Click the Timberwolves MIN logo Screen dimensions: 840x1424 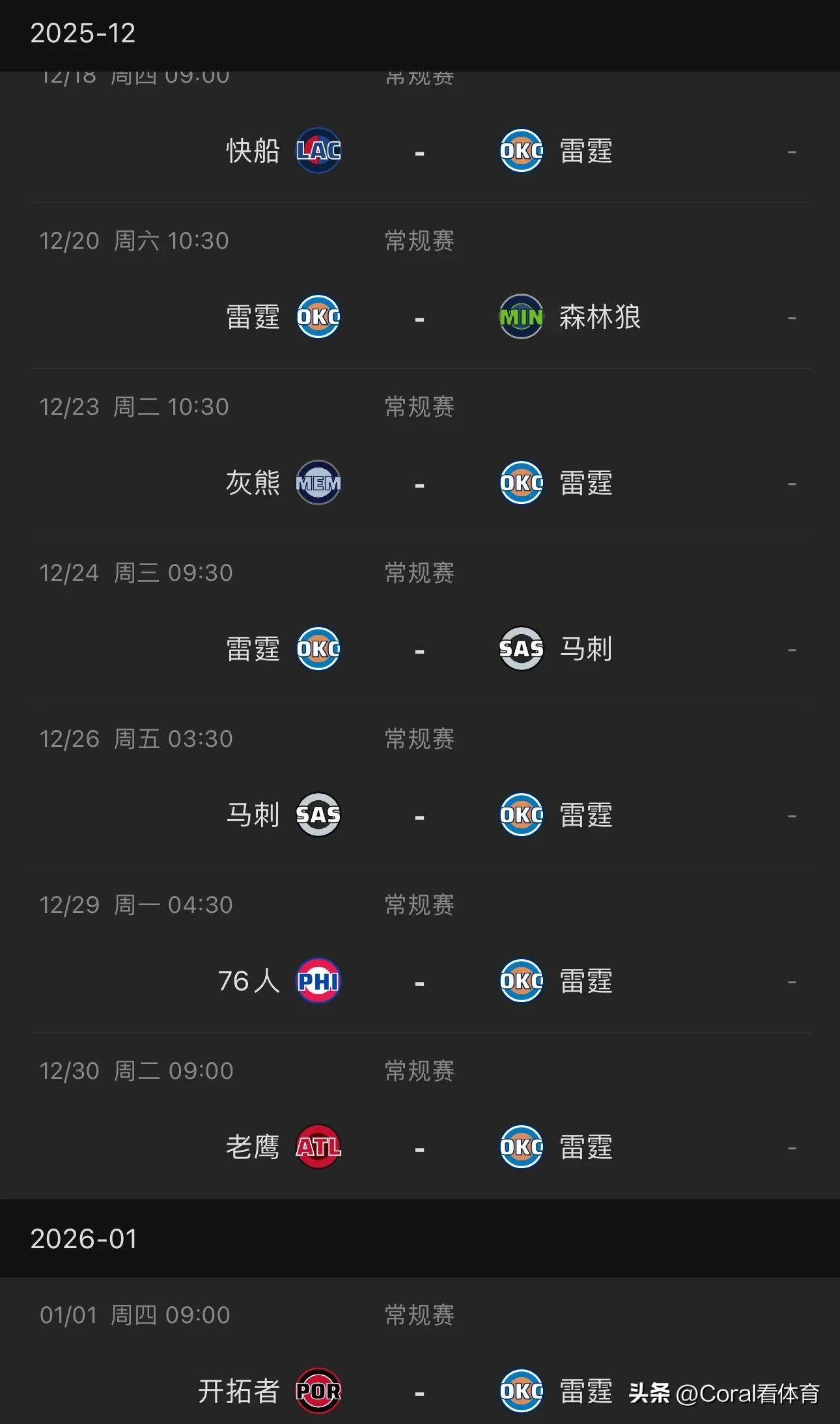[x=520, y=318]
